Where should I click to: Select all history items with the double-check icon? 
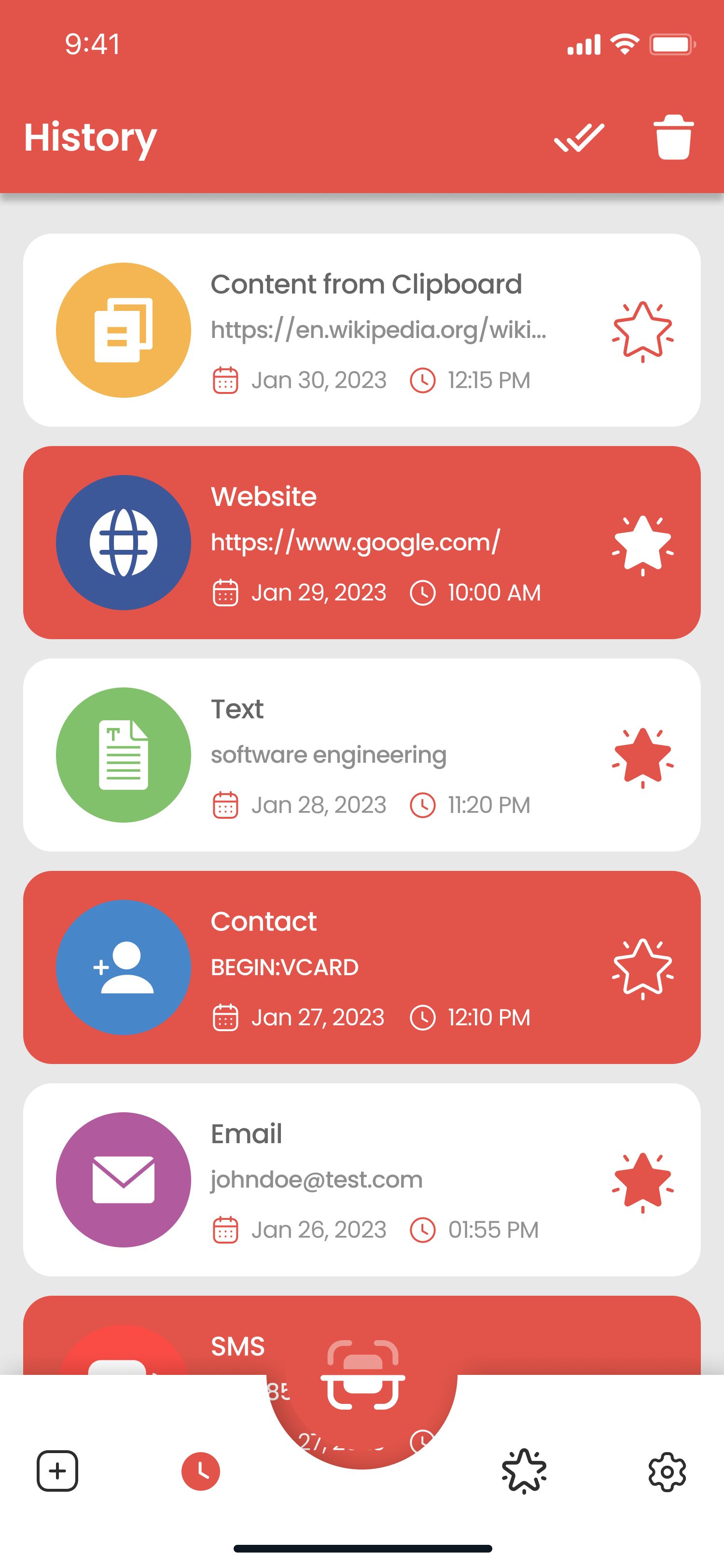(x=579, y=138)
